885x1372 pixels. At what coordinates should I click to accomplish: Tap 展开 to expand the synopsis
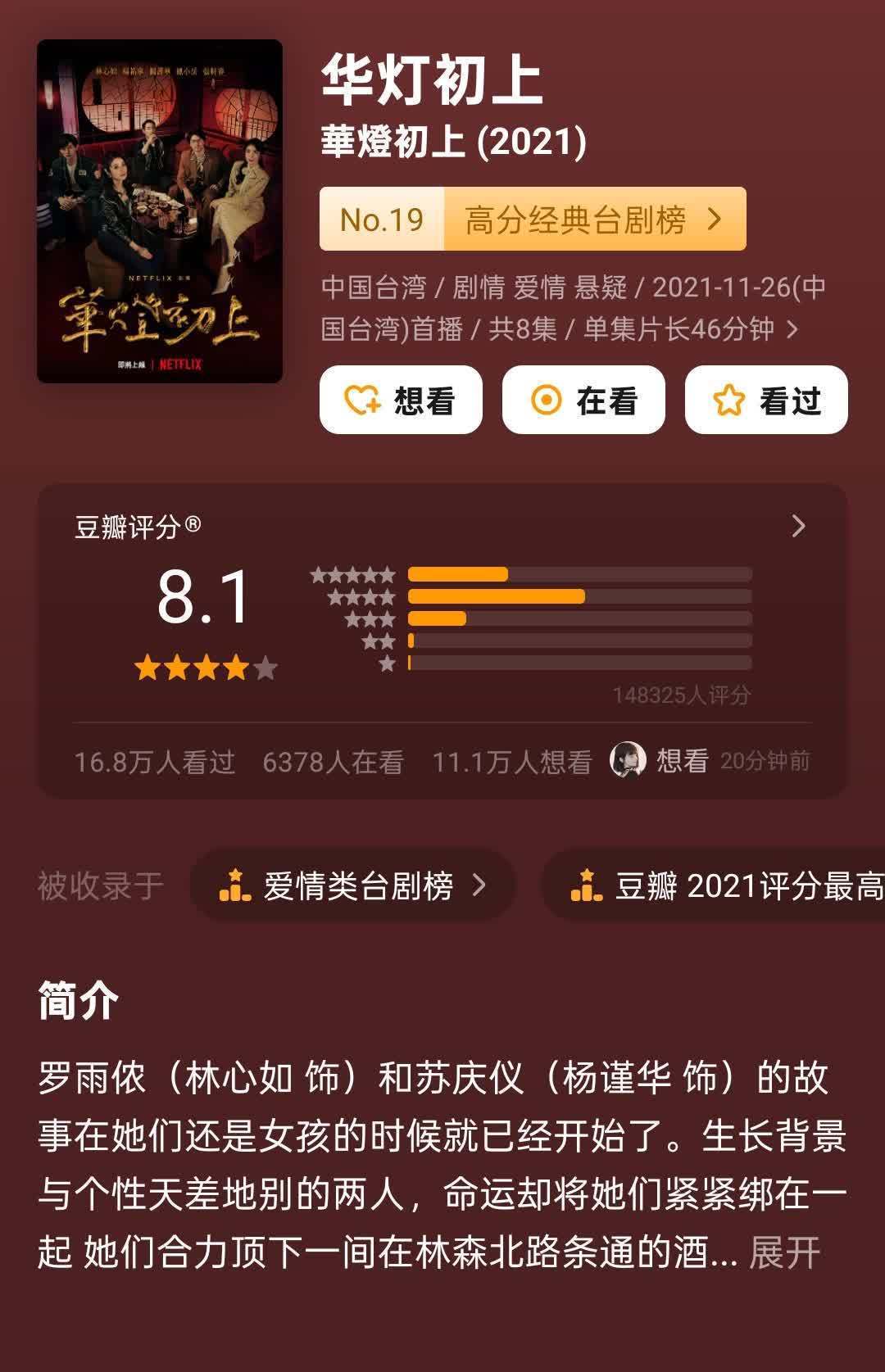[784, 1253]
